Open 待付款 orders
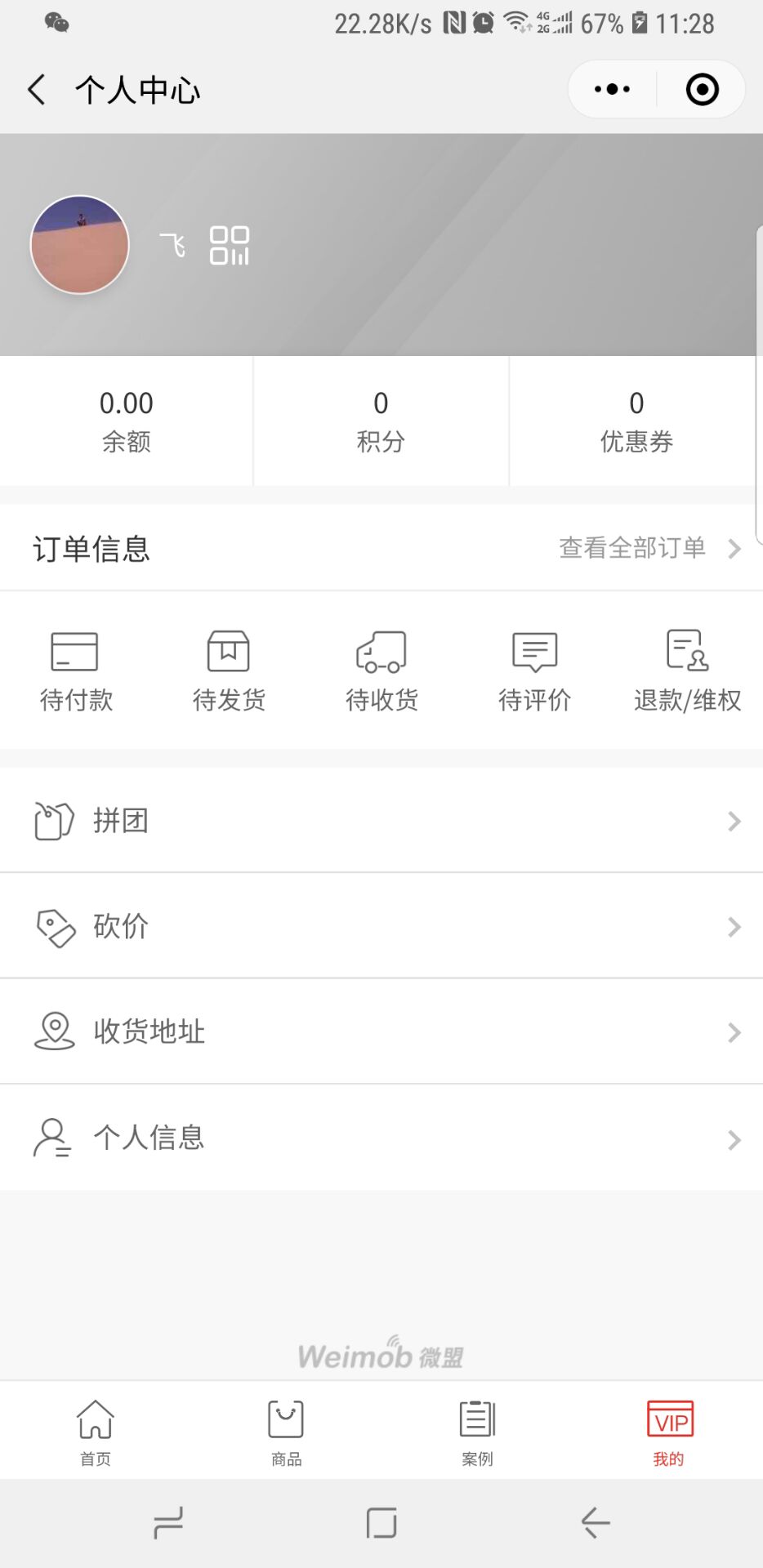763x1568 pixels. (76, 671)
